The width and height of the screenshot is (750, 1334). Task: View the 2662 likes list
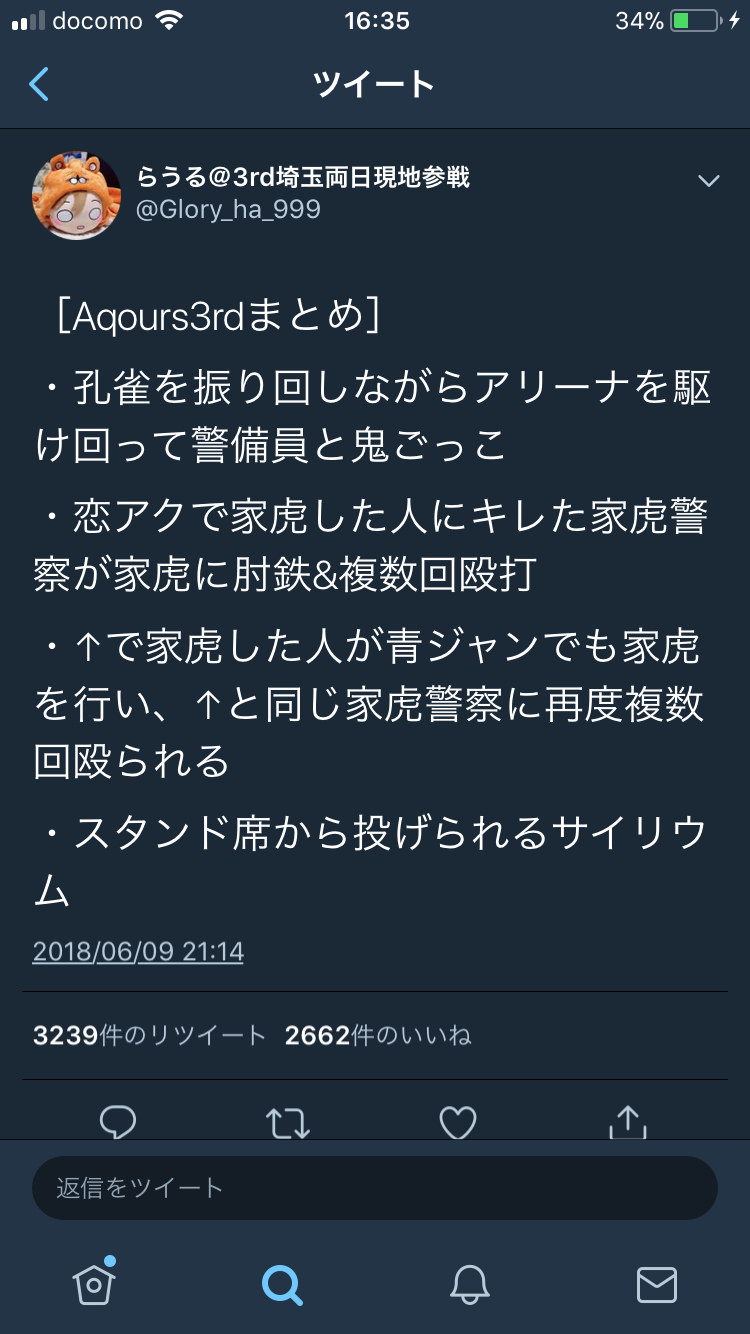377,1035
